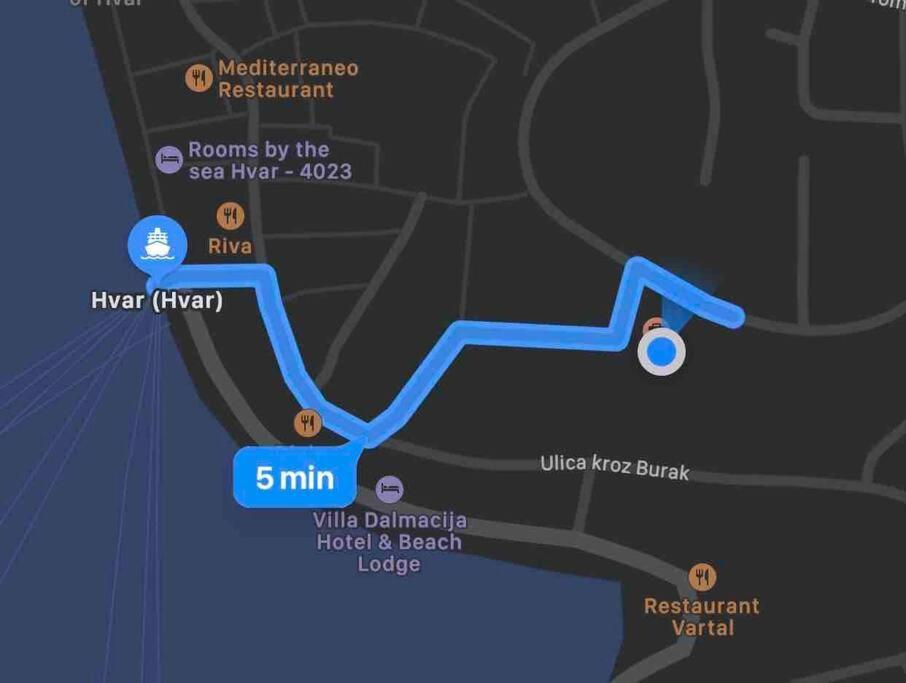Open the Hvar ferry terminal pin
Screen dimensions: 906x683
click(156, 242)
